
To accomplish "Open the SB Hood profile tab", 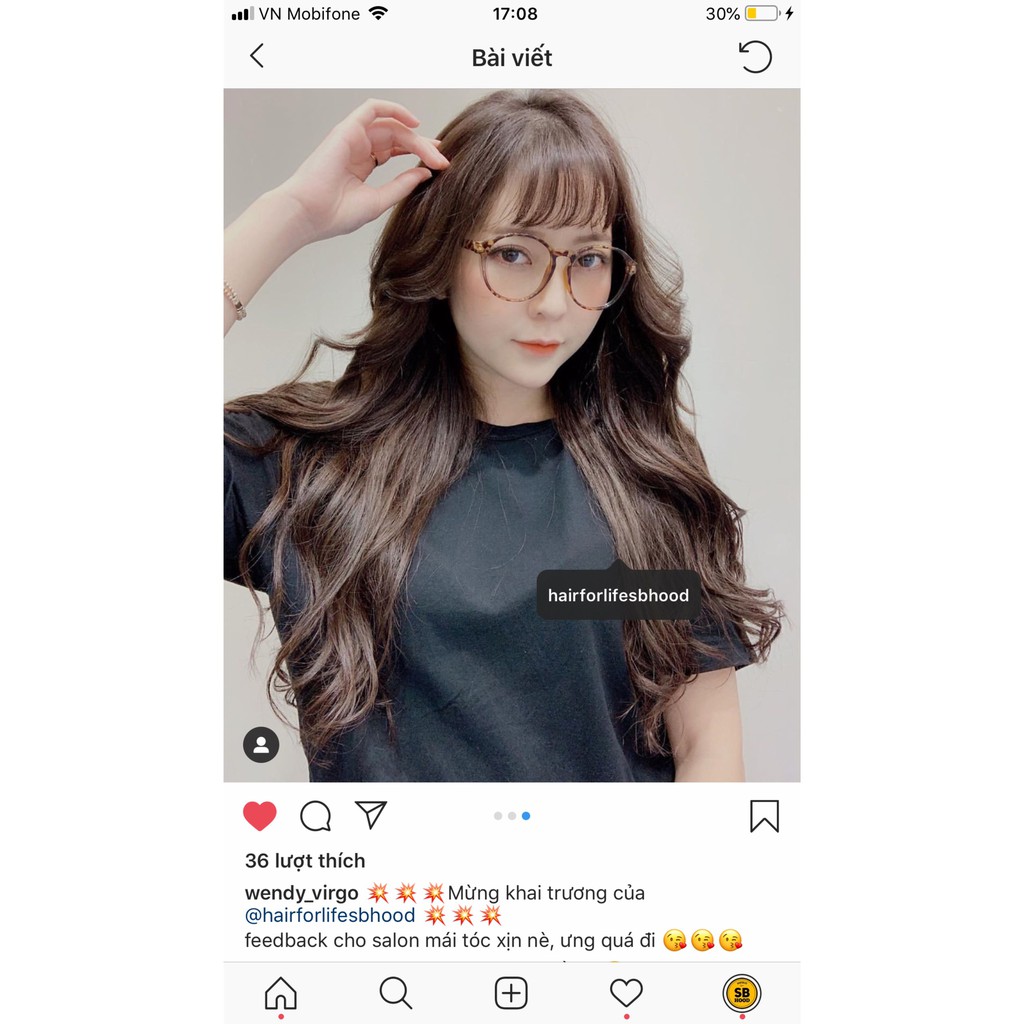I will (x=742, y=993).
